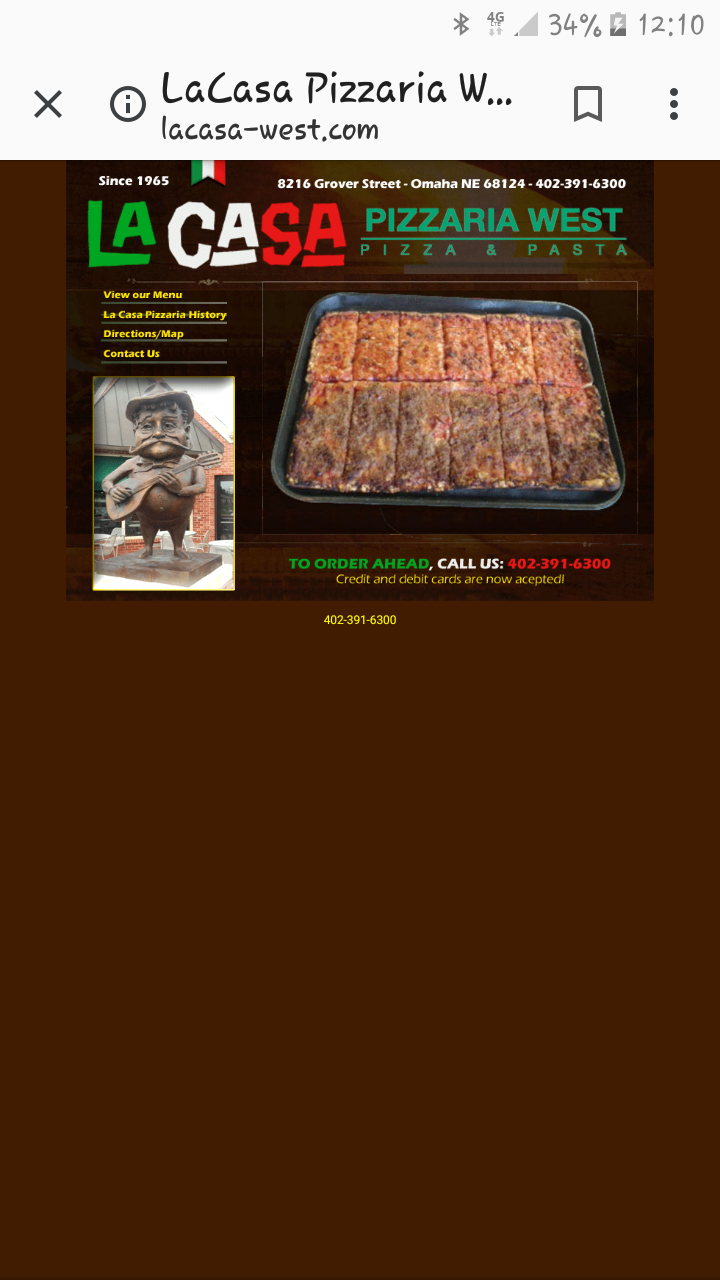The image size is (720, 1280).
Task: Open Contact Us link
Action: 132,354
